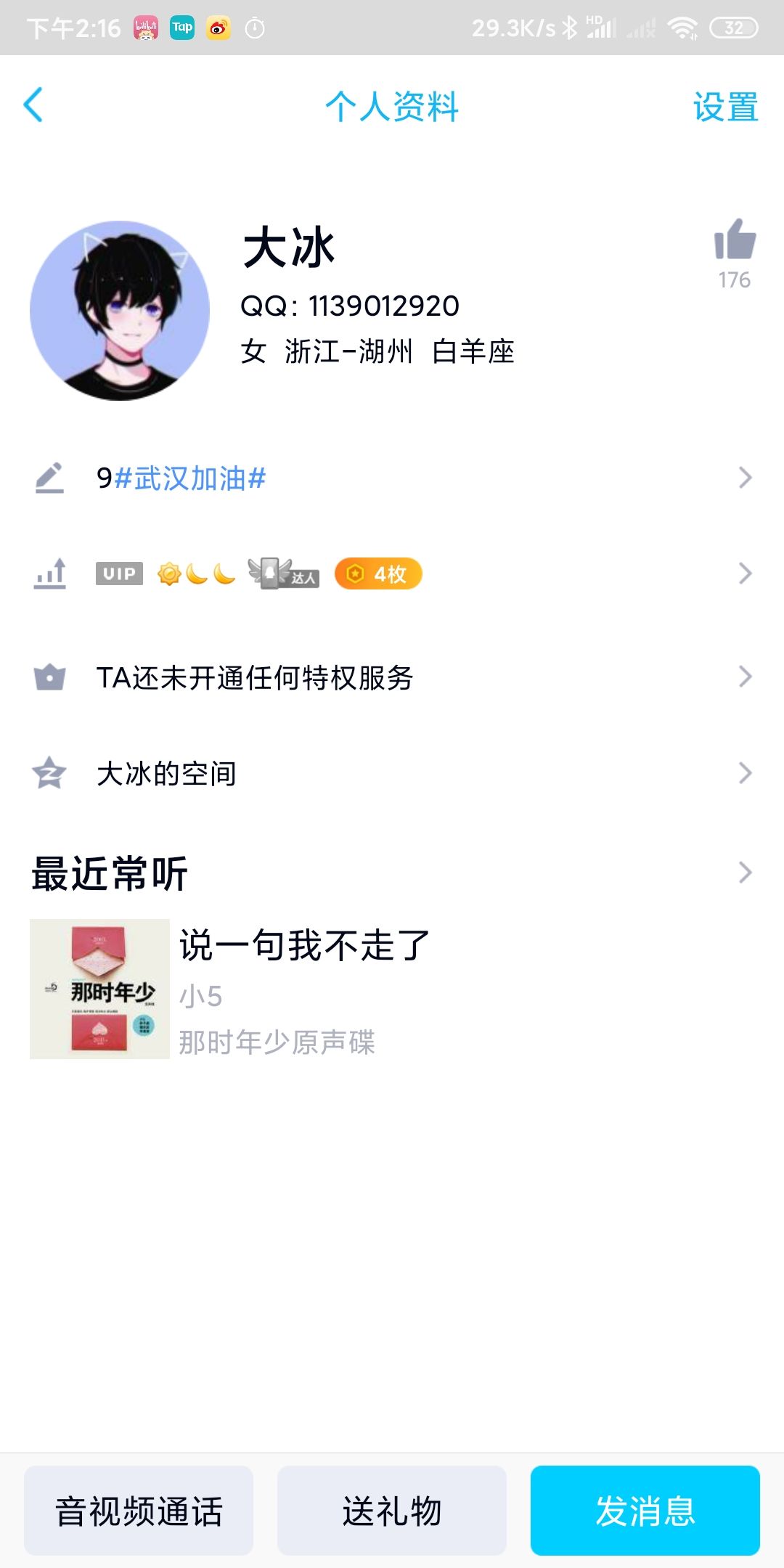Open the song 说一句我不走了
Viewport: 784px width, 1568px height.
392,989
